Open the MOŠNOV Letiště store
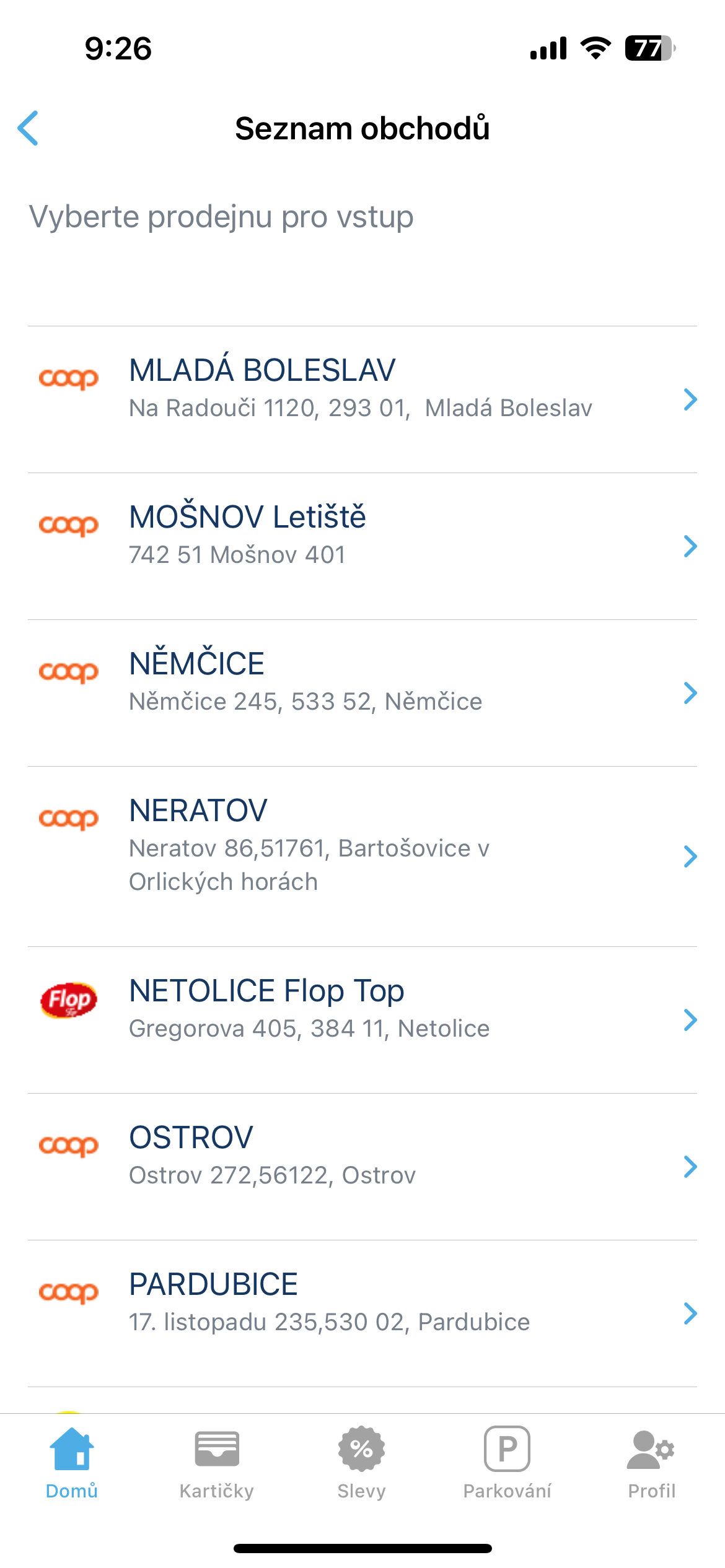The image size is (725, 1568). 362,546
